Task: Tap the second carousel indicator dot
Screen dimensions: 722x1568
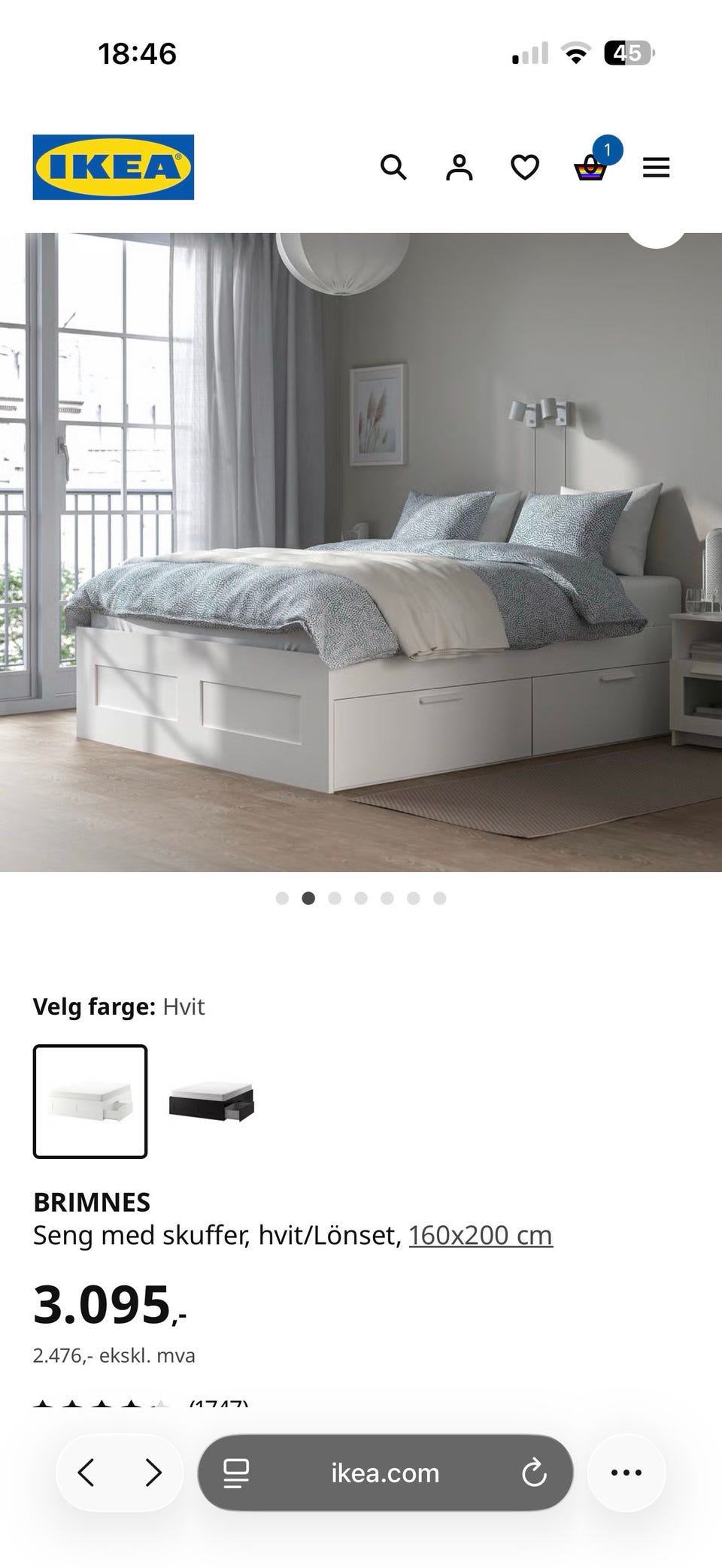Action: click(308, 898)
